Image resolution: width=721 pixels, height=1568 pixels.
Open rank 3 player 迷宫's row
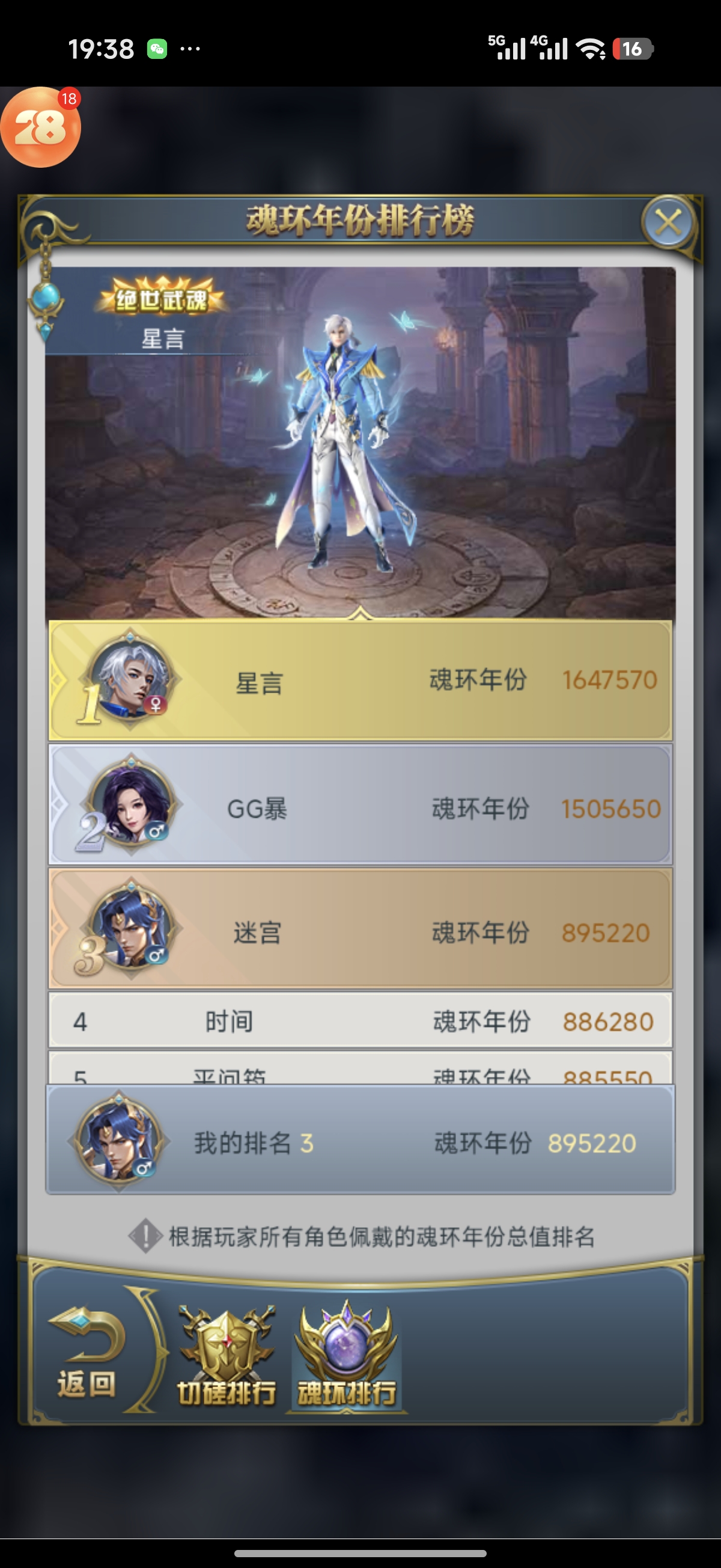[x=360, y=930]
